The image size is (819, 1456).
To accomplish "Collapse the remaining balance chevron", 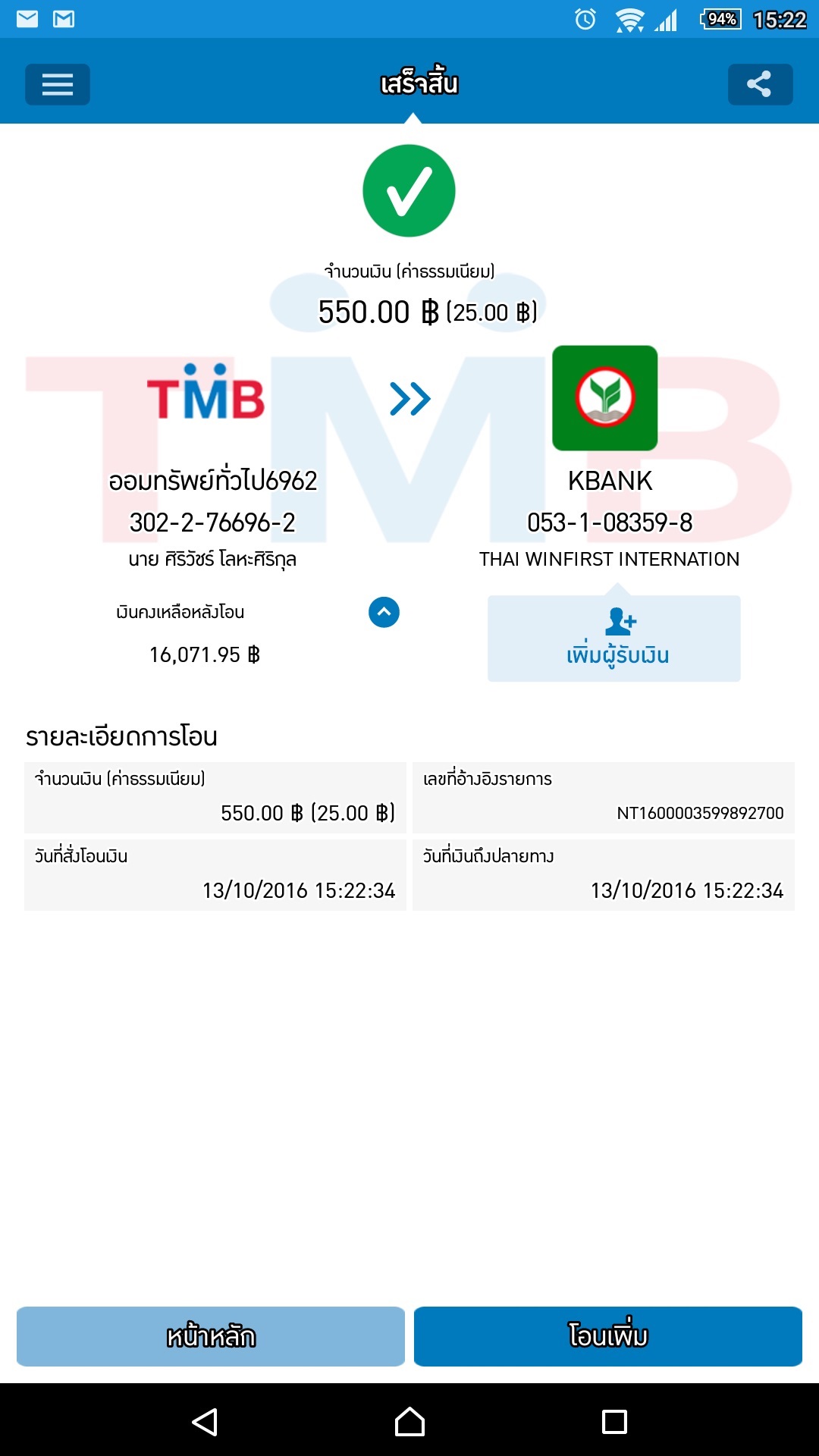I will click(x=384, y=612).
